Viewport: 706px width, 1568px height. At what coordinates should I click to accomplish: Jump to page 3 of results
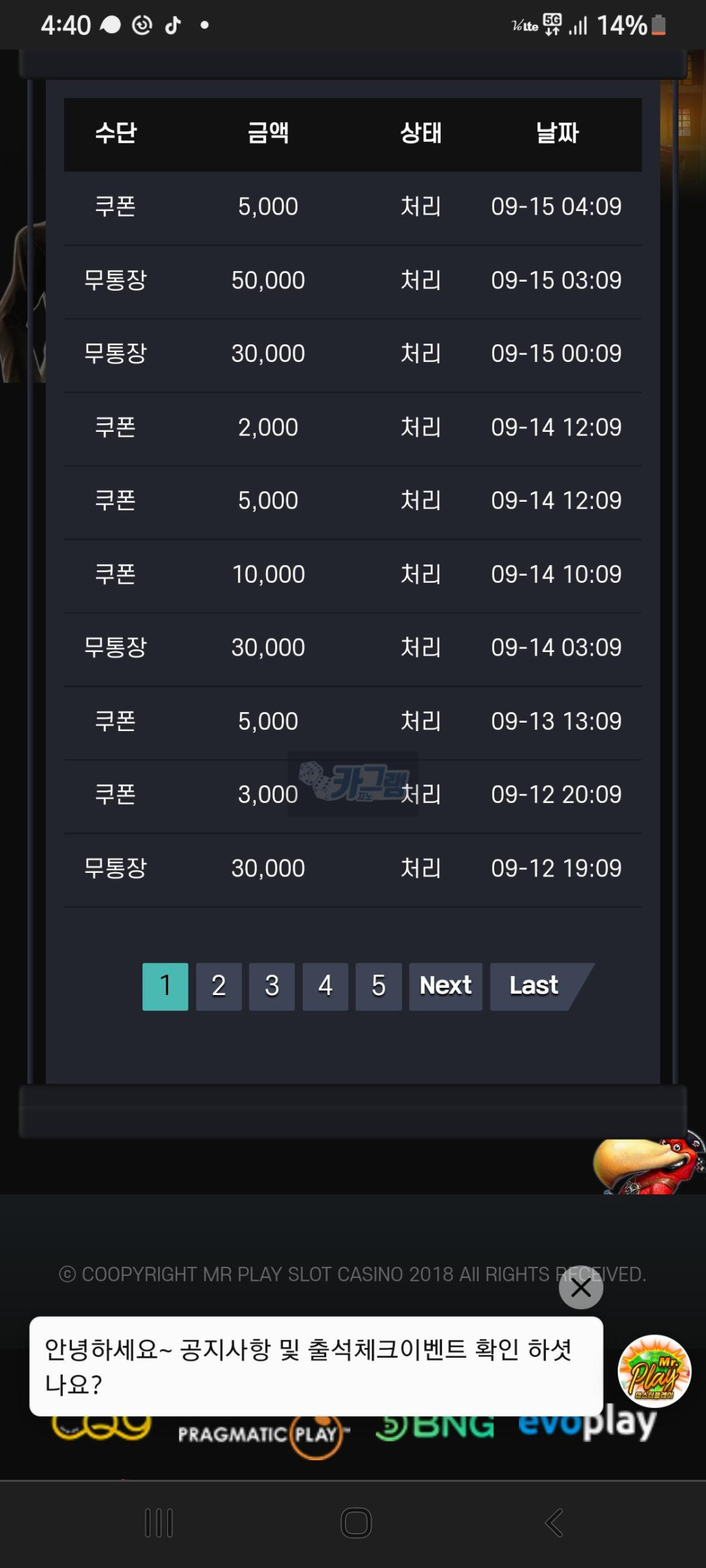pos(272,986)
